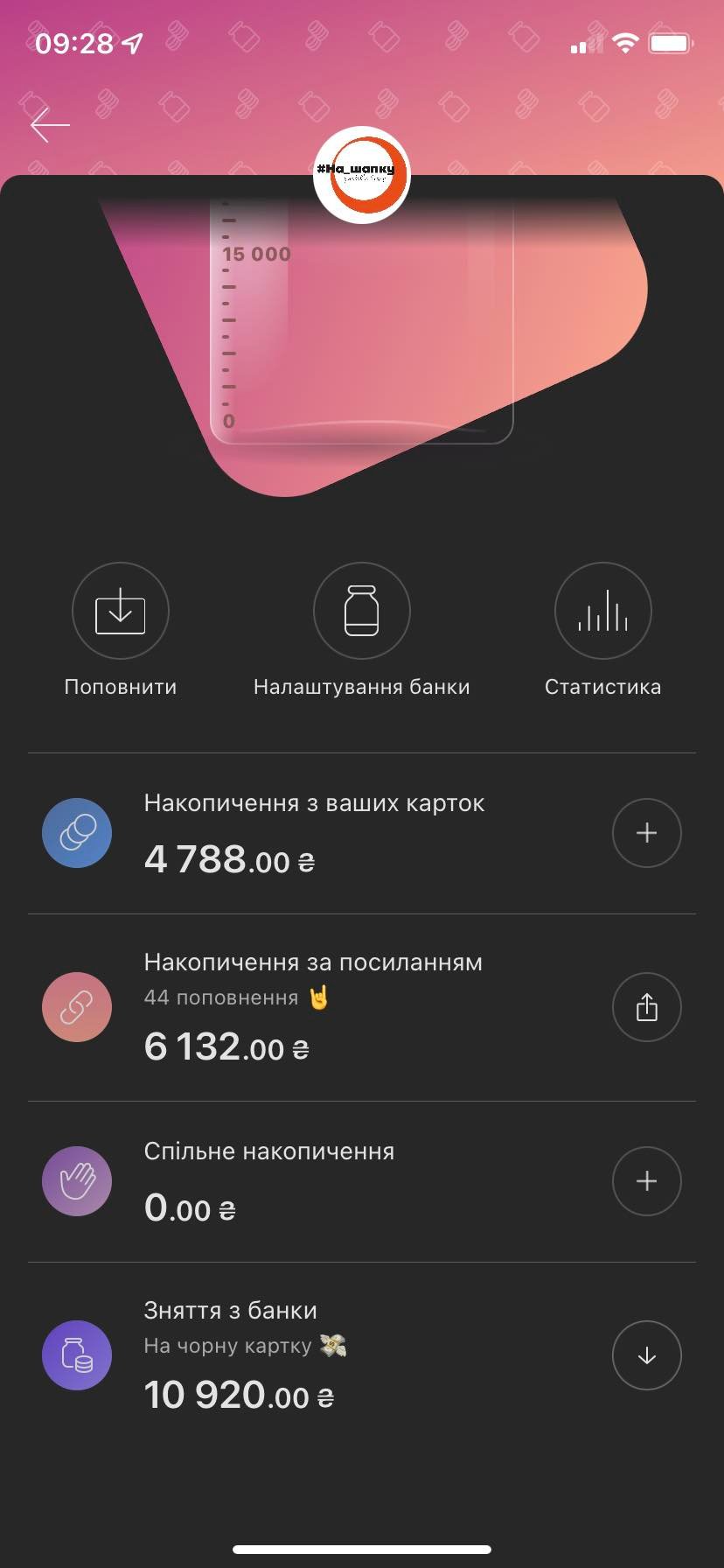
Task: Go back using the arrow icon
Action: pos(50,126)
